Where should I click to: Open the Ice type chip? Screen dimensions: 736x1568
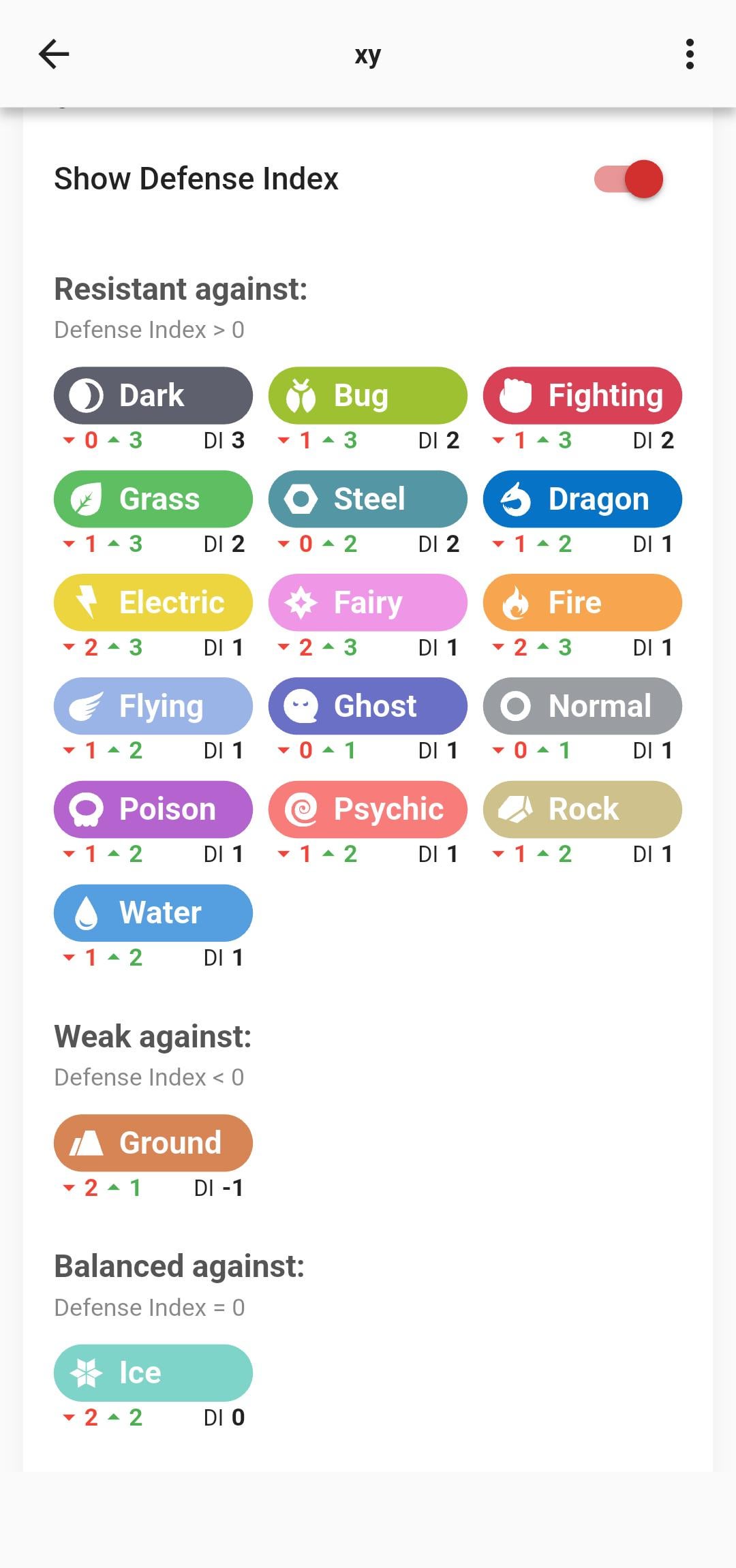pyautogui.click(x=153, y=1373)
